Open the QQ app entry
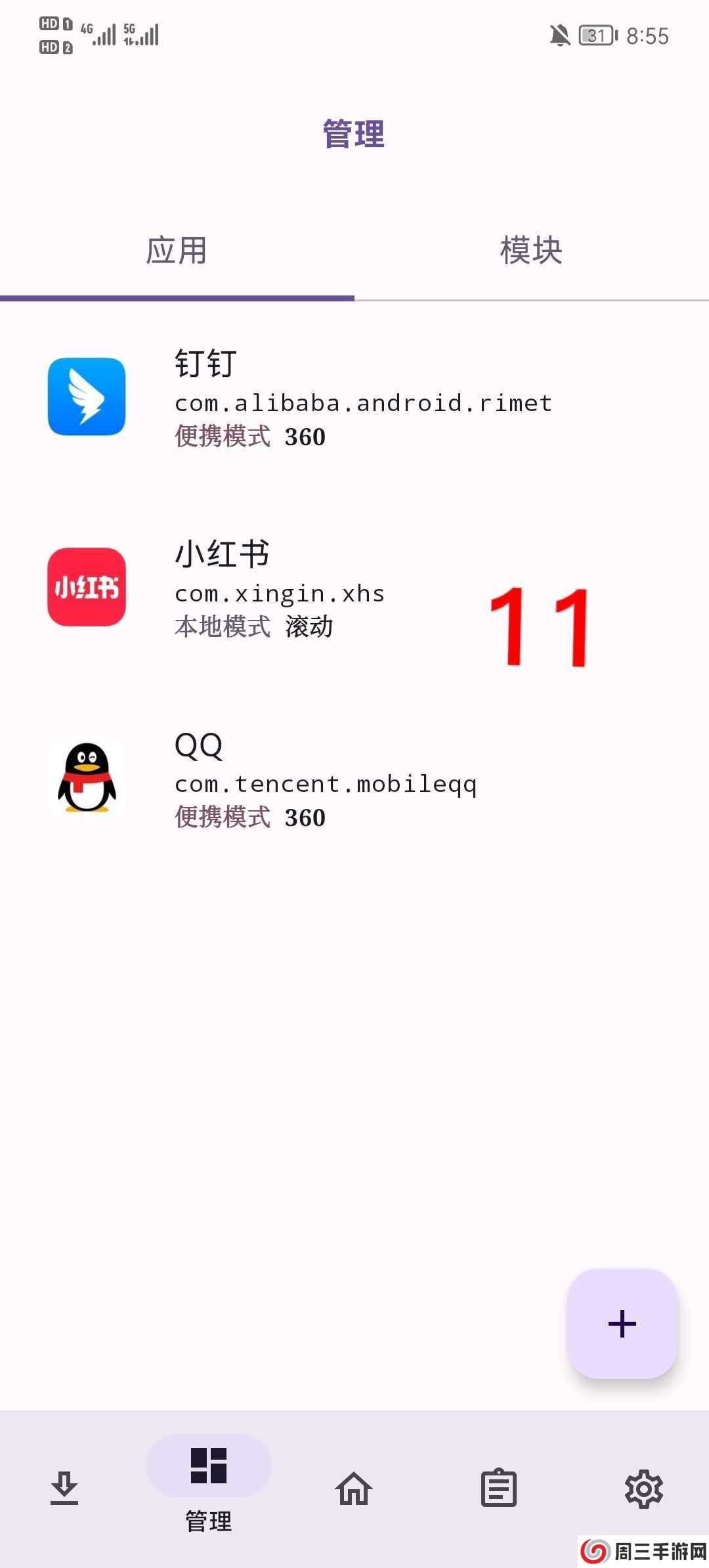The width and height of the screenshot is (709, 1568). (x=354, y=779)
